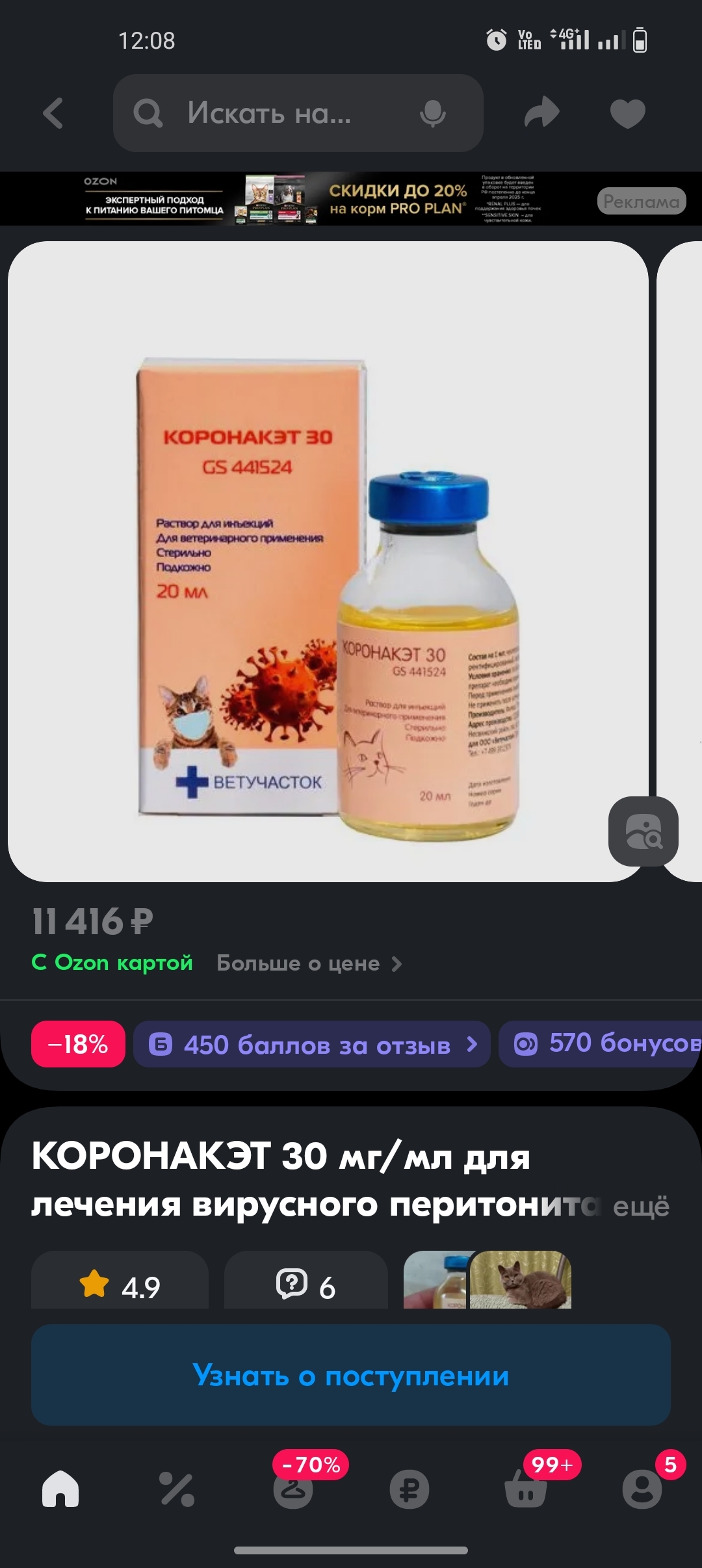The height and width of the screenshot is (1568, 702).
Task: Tap "Узнать о поступлении" button
Action: click(x=351, y=1375)
